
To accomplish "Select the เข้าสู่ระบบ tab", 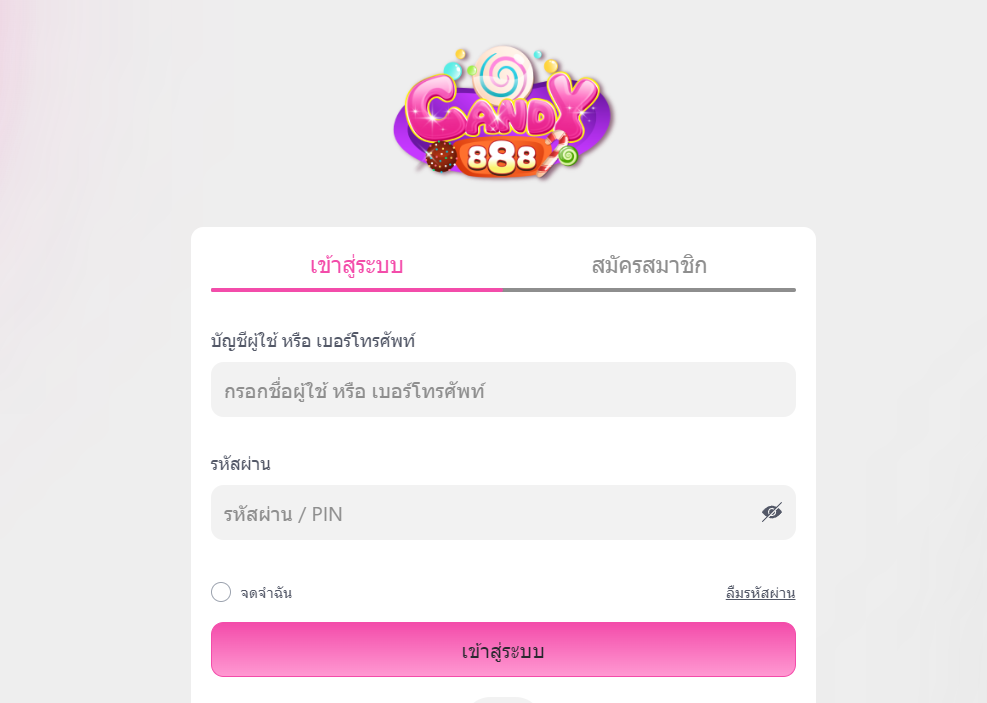I will (357, 266).
